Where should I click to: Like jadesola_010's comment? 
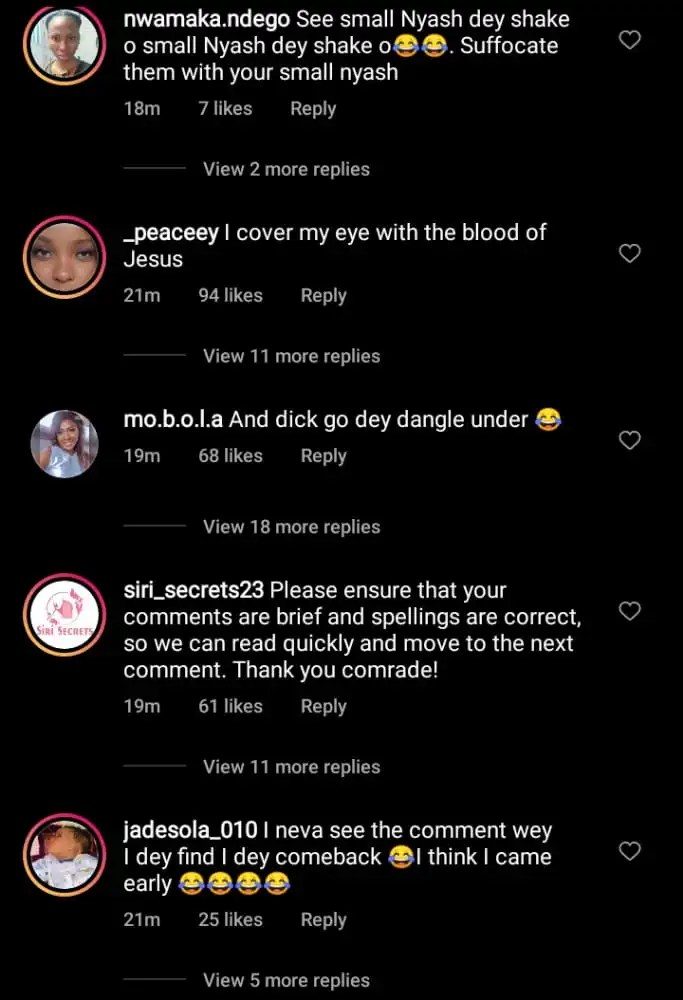coord(630,851)
